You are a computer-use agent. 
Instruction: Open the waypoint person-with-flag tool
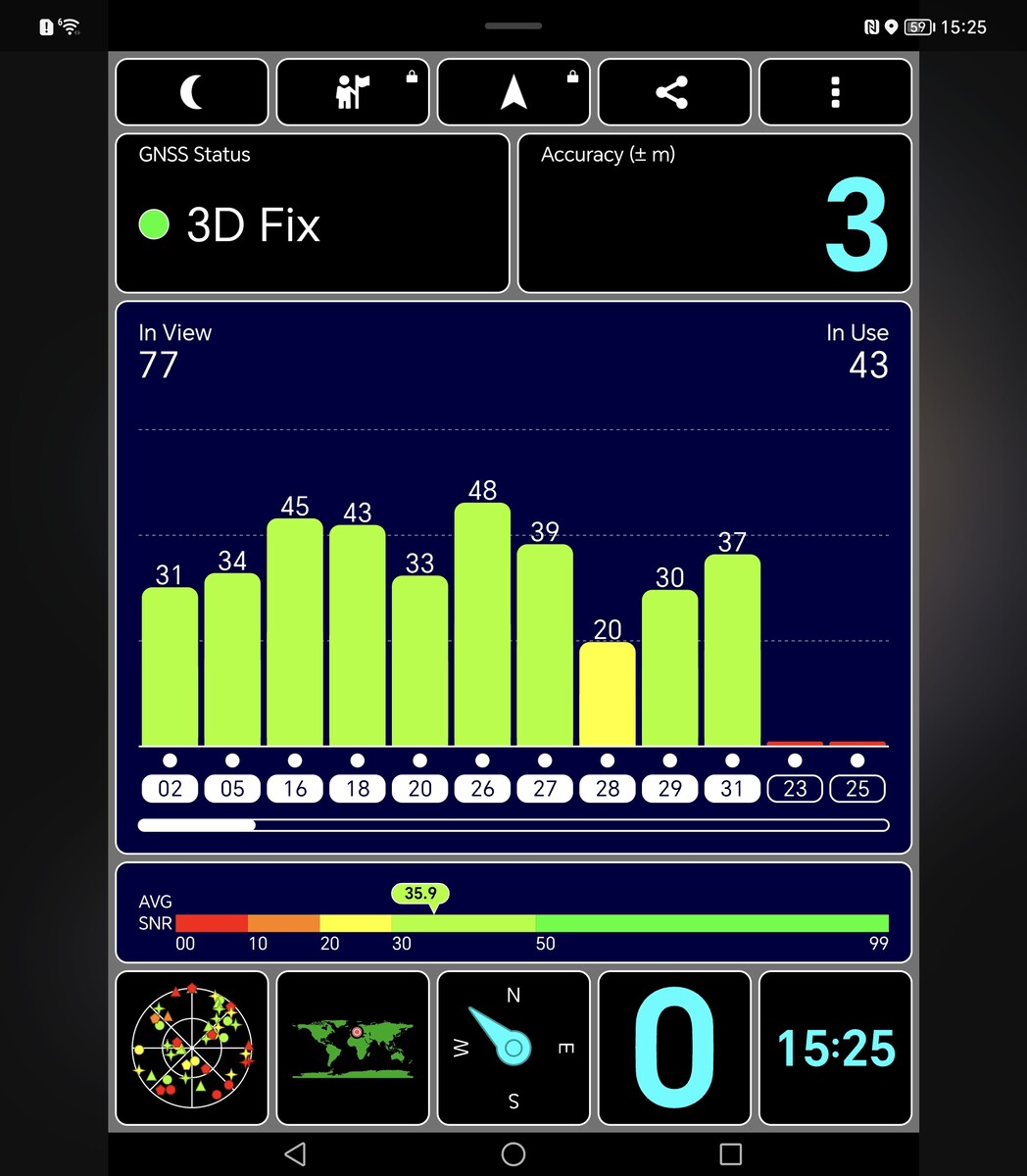(353, 92)
